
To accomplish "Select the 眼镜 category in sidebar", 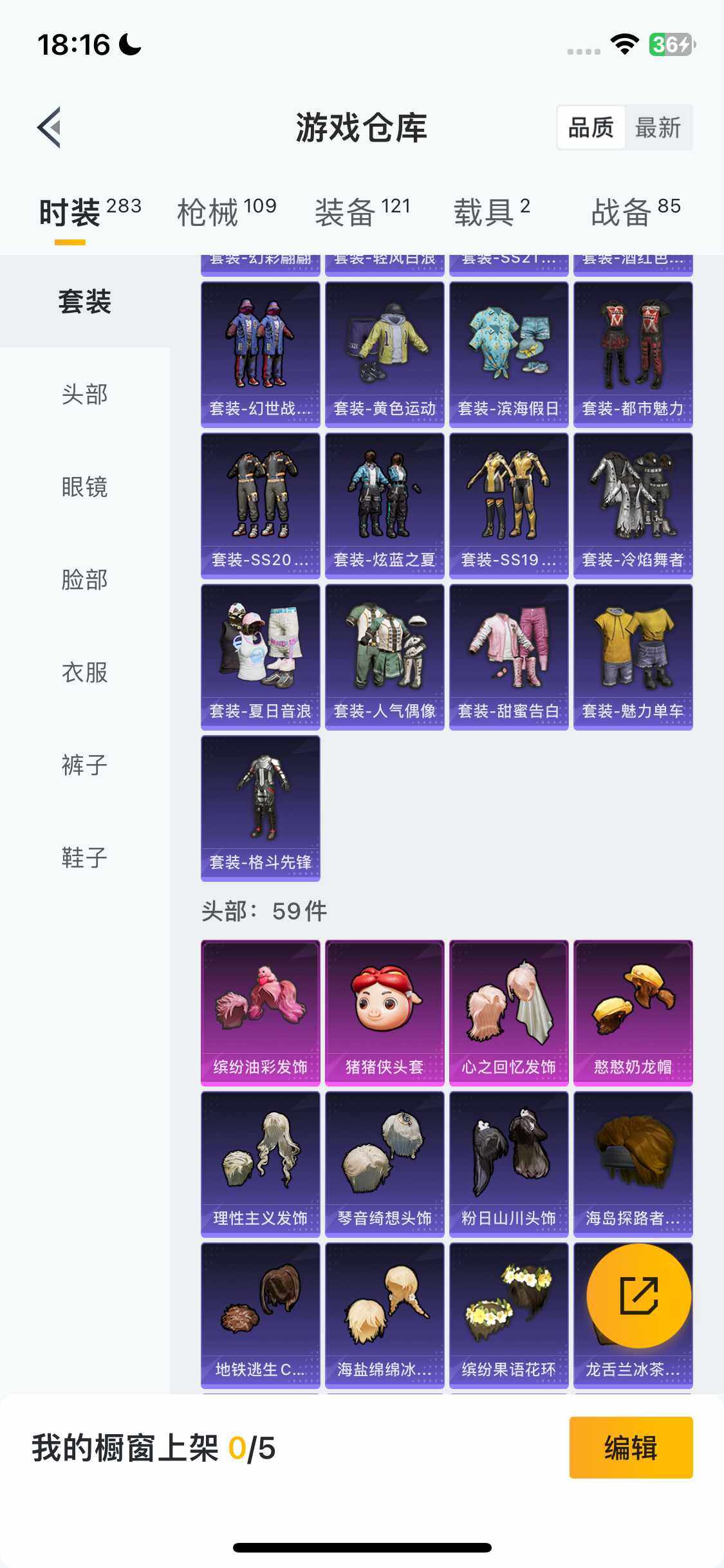I will (84, 487).
